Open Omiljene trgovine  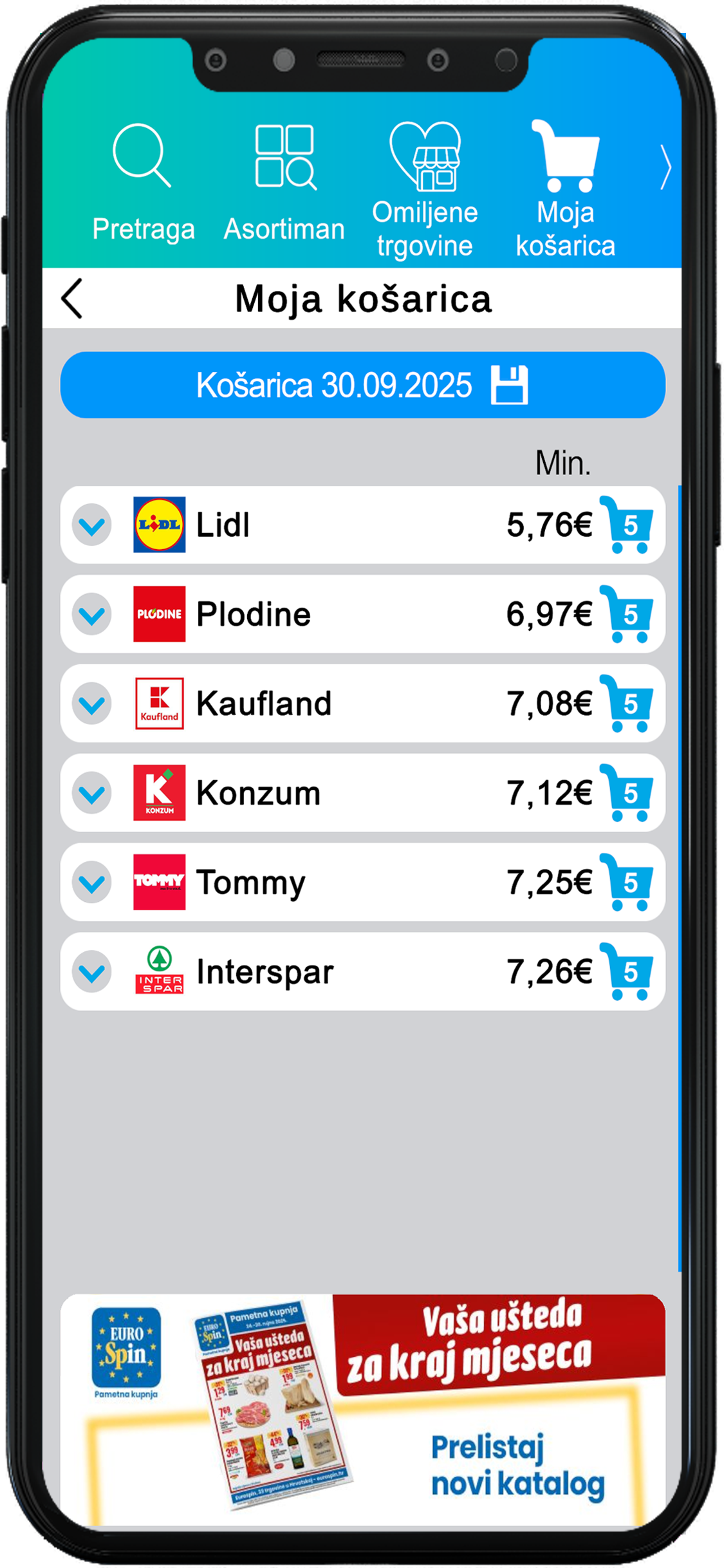[x=425, y=189]
